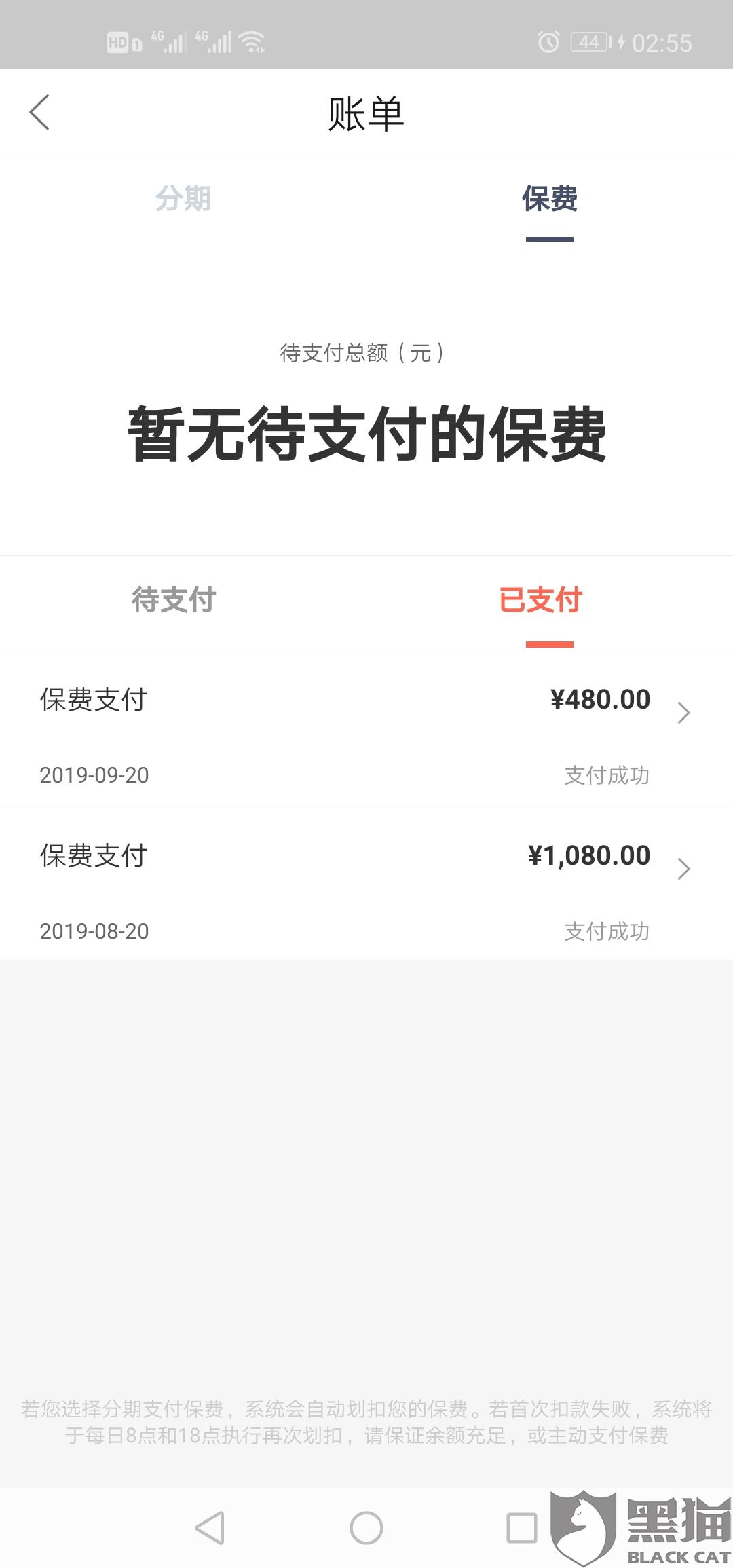Open the ¥1,080.00 payment dated 2019-08-20
Image resolution: width=733 pixels, height=1568 pixels.
point(366,882)
